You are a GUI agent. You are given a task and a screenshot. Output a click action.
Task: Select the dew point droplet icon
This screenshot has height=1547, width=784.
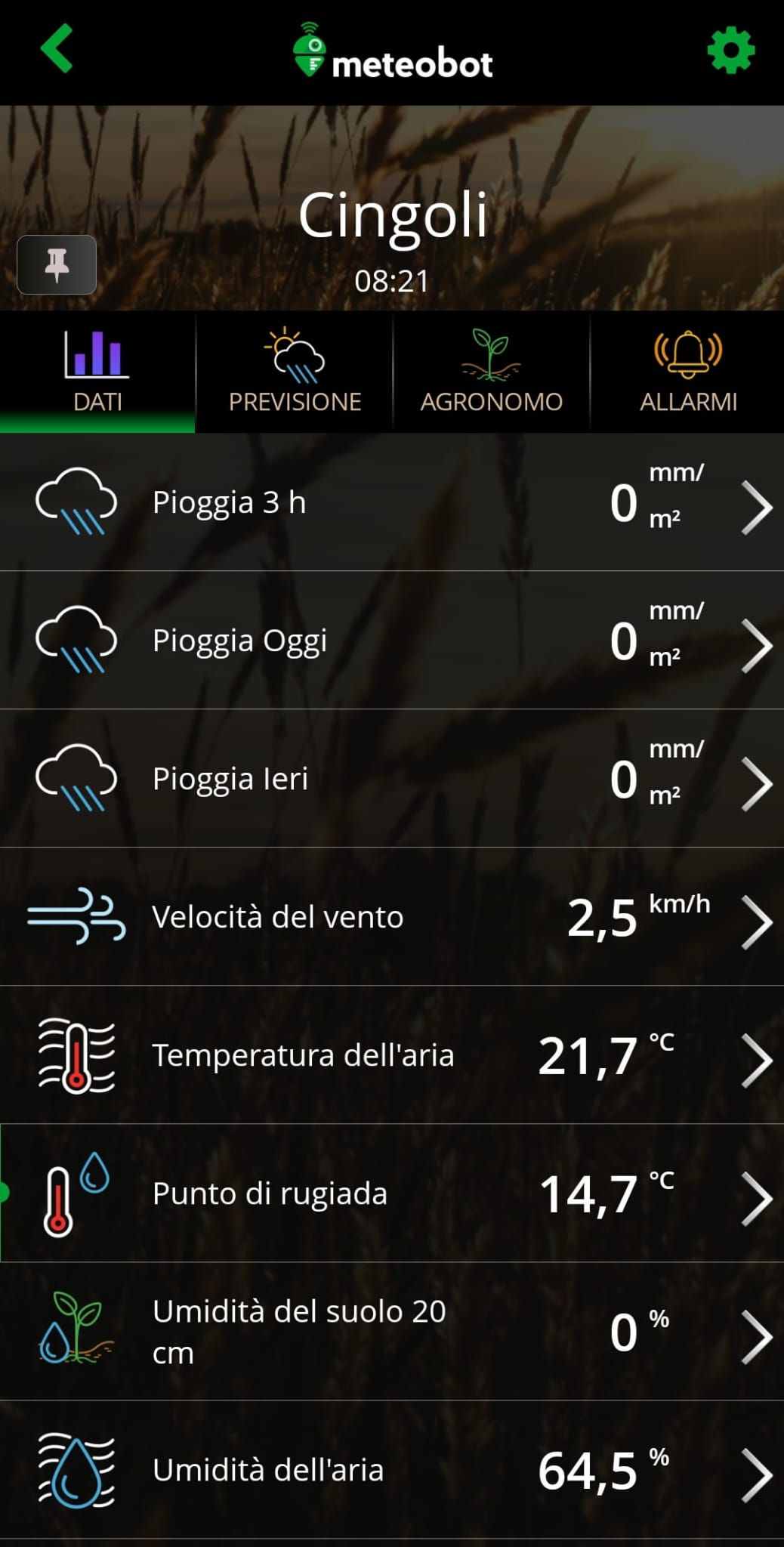click(76, 1194)
